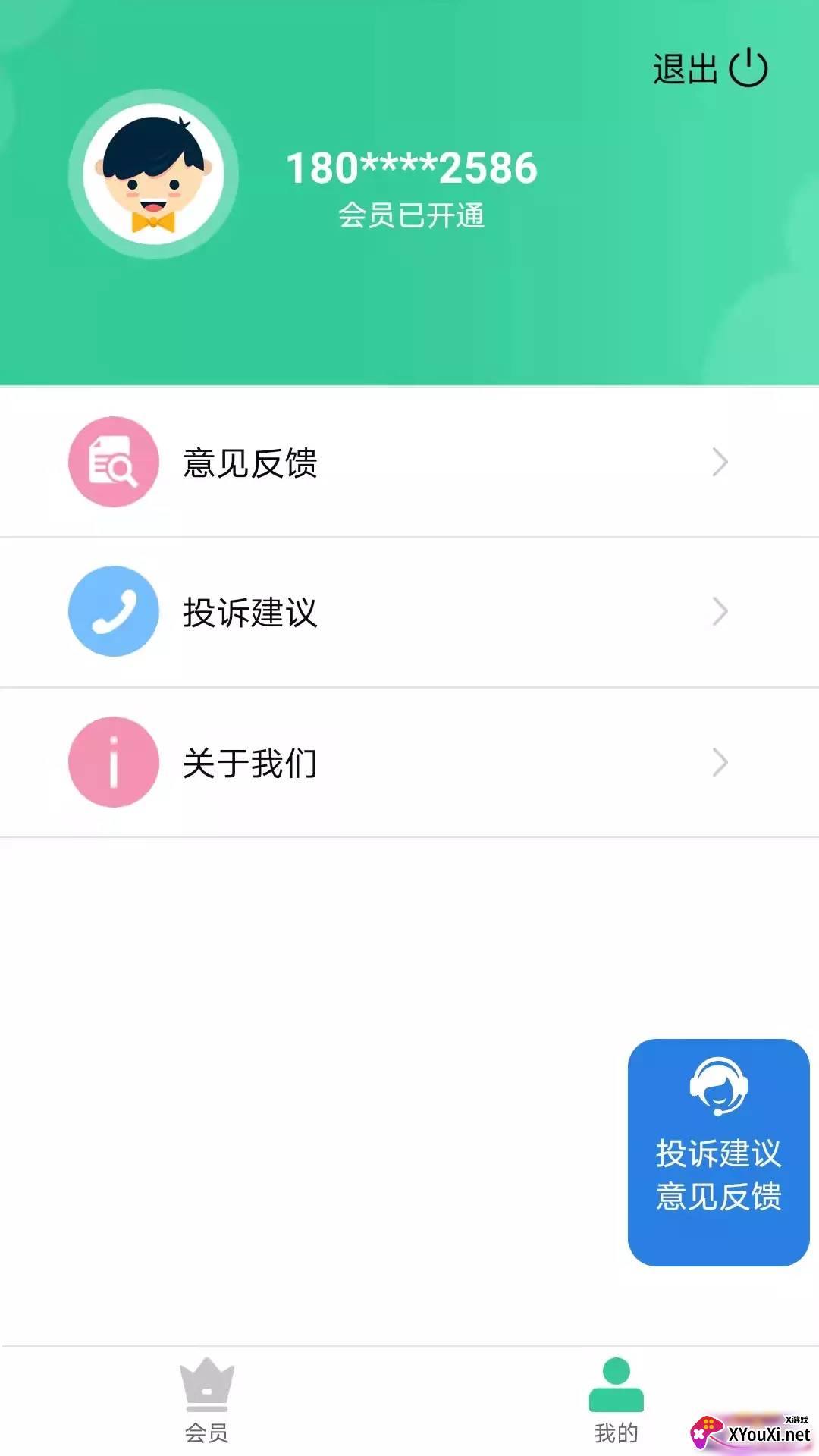Click the power icon next to 退出

click(747, 67)
